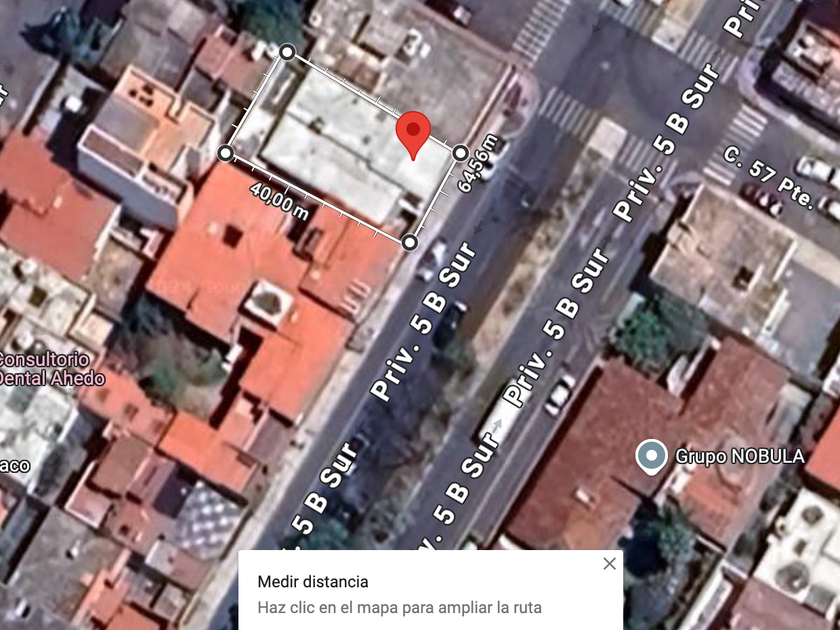Close the Medir distancia panel
This screenshot has height=630, width=840.
(609, 564)
